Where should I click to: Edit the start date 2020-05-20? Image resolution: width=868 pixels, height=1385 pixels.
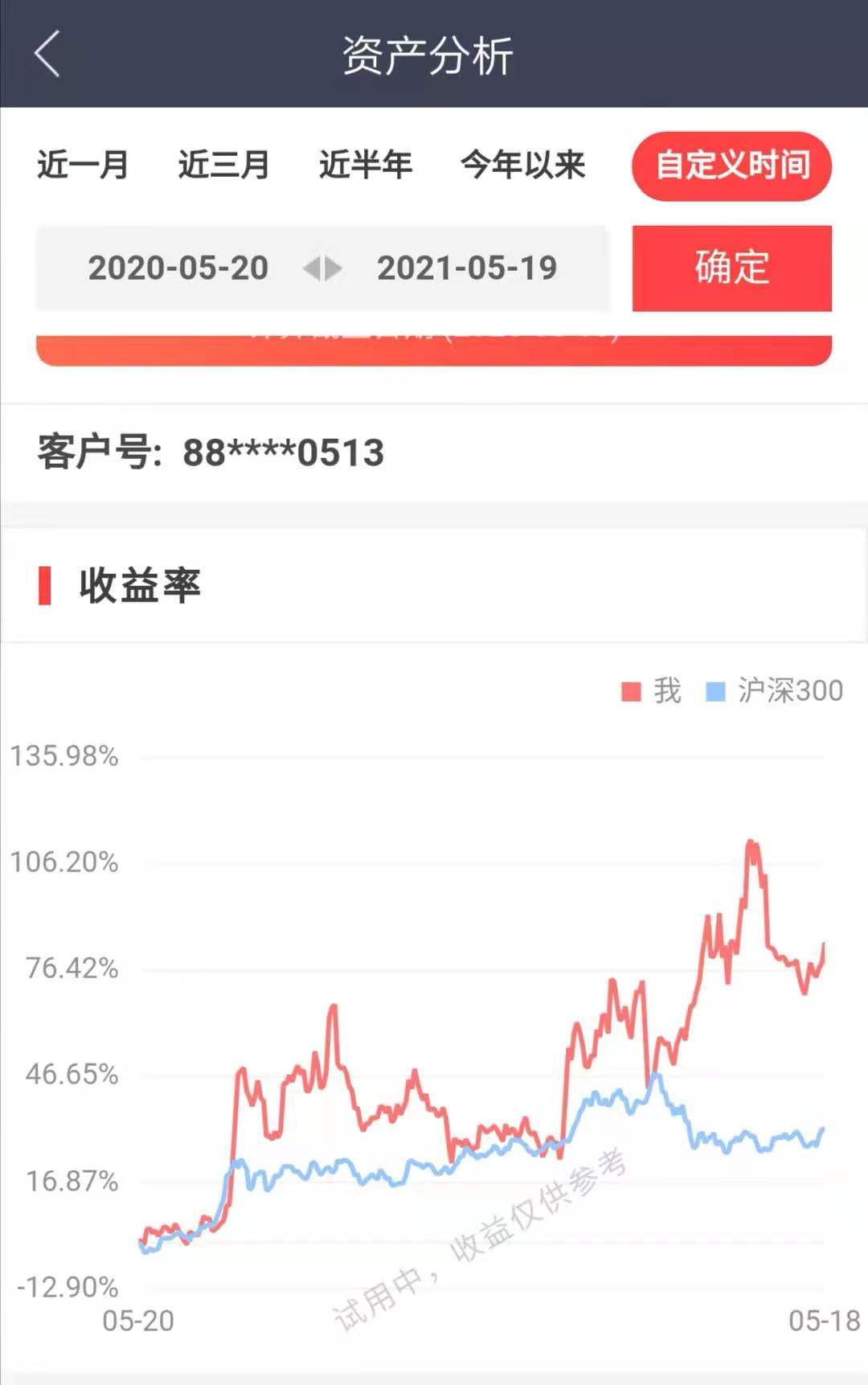click(x=178, y=268)
